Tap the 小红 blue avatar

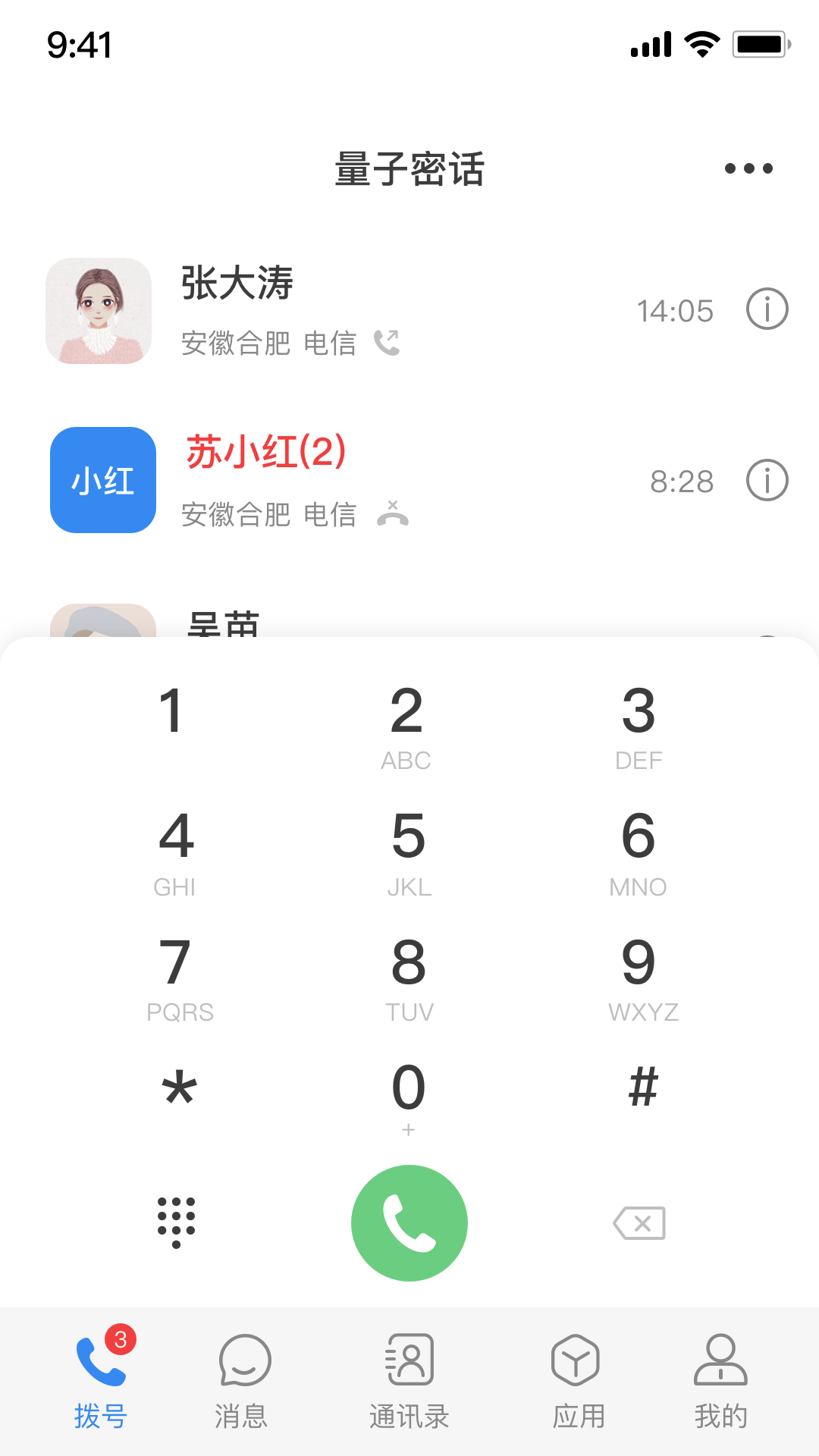point(102,480)
